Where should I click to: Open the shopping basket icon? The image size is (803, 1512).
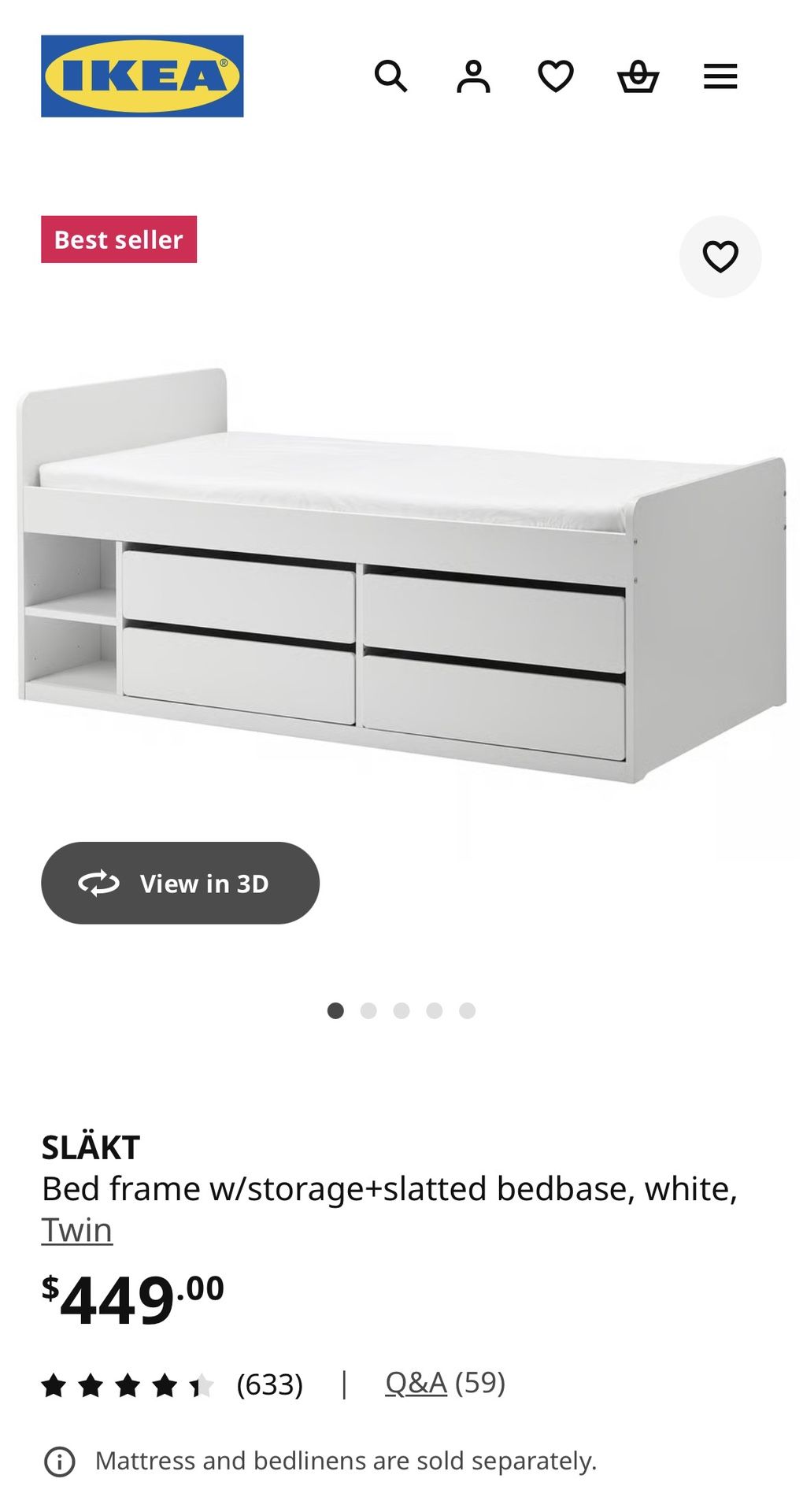click(x=638, y=76)
